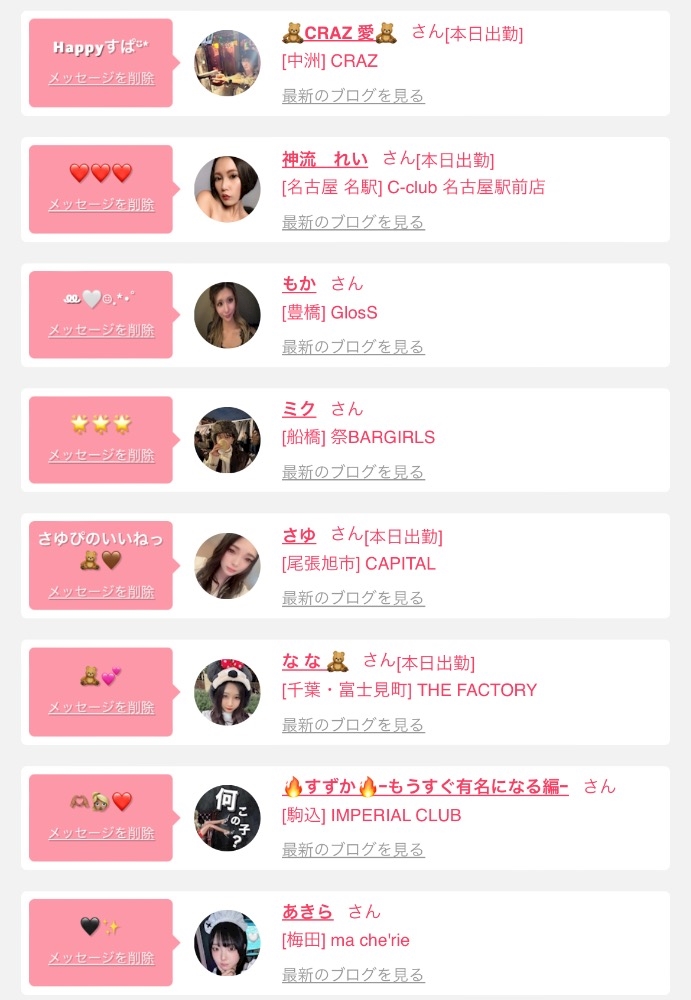View ミク's latest blog
This screenshot has height=1000, width=691.
pos(353,472)
